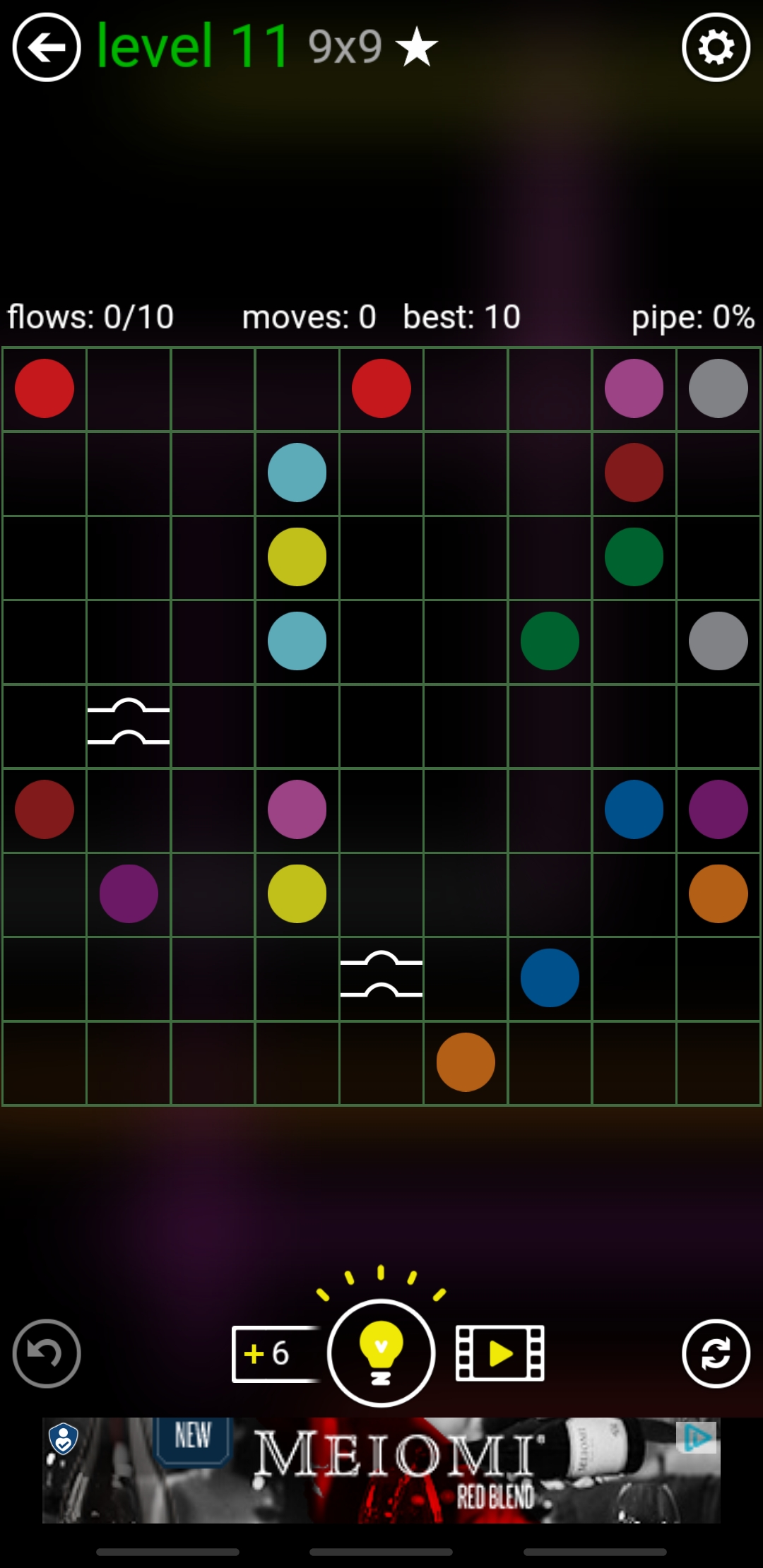Restart the level with refresh icon

(x=716, y=1353)
